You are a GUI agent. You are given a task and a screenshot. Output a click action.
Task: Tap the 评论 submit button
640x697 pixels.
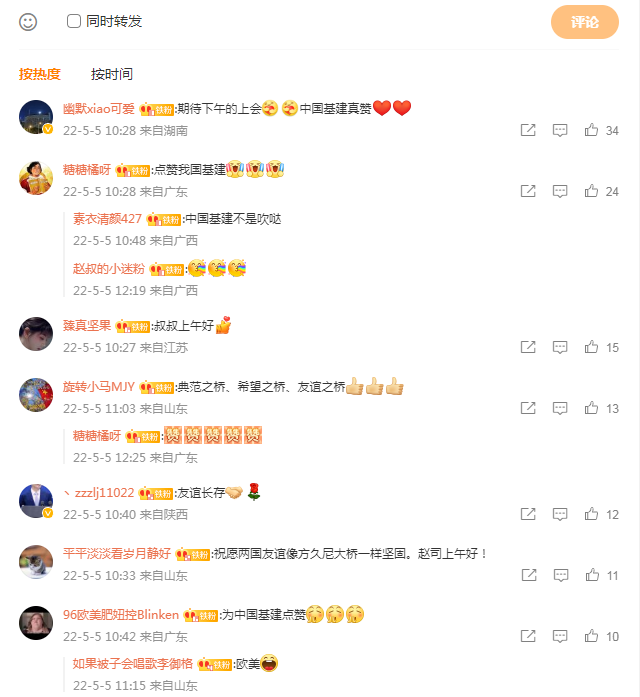tap(585, 22)
